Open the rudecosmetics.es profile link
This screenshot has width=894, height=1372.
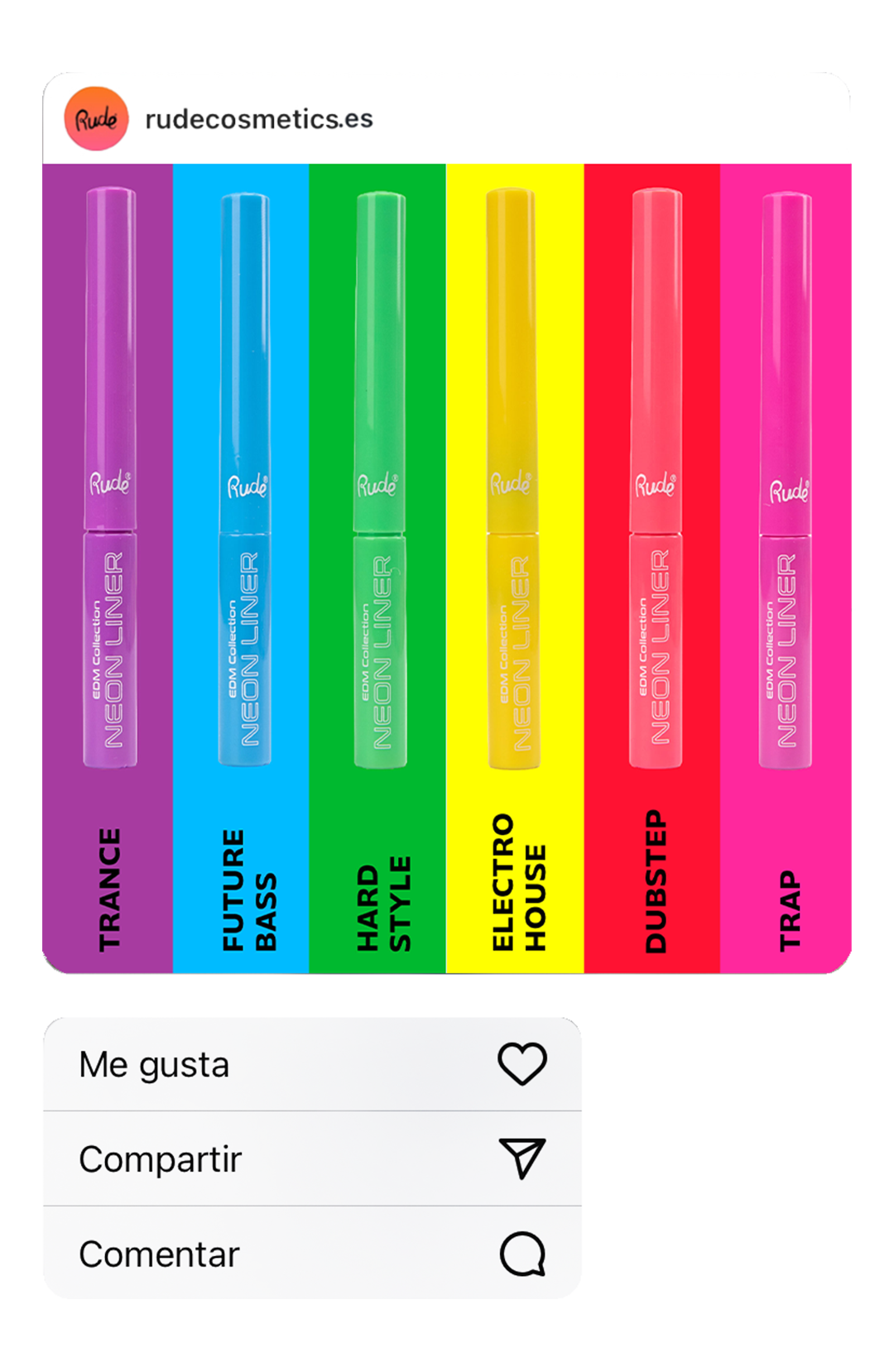[257, 119]
